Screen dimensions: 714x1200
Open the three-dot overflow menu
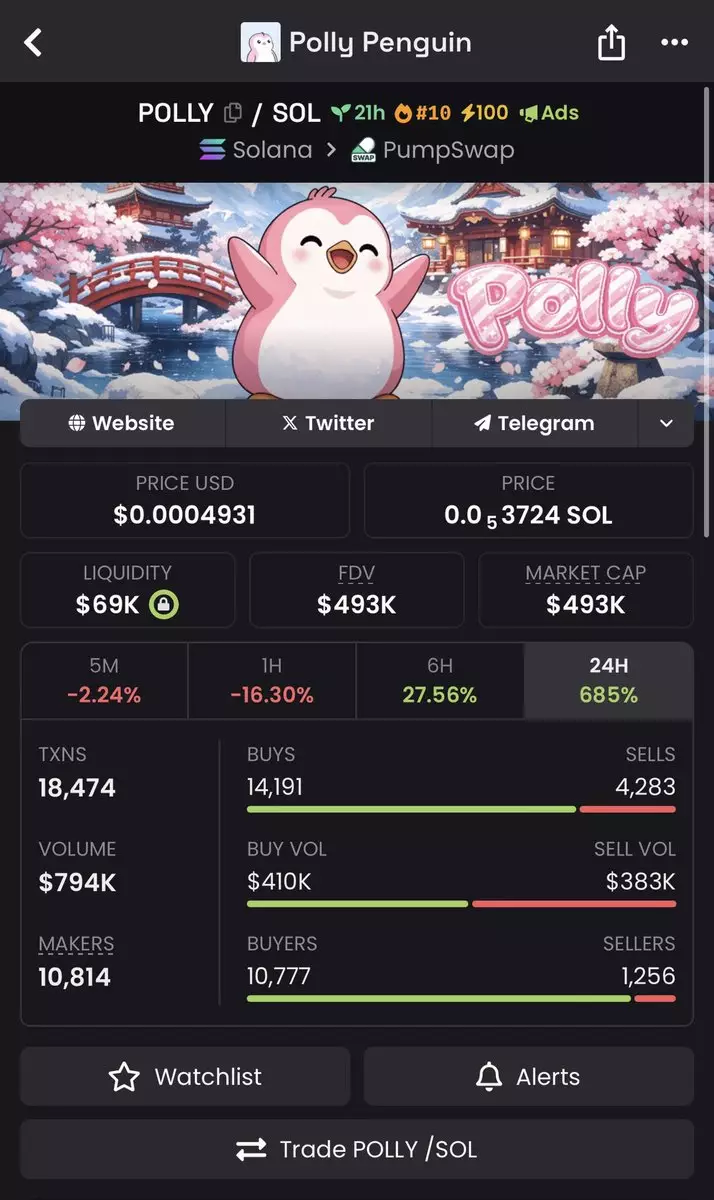pos(675,43)
